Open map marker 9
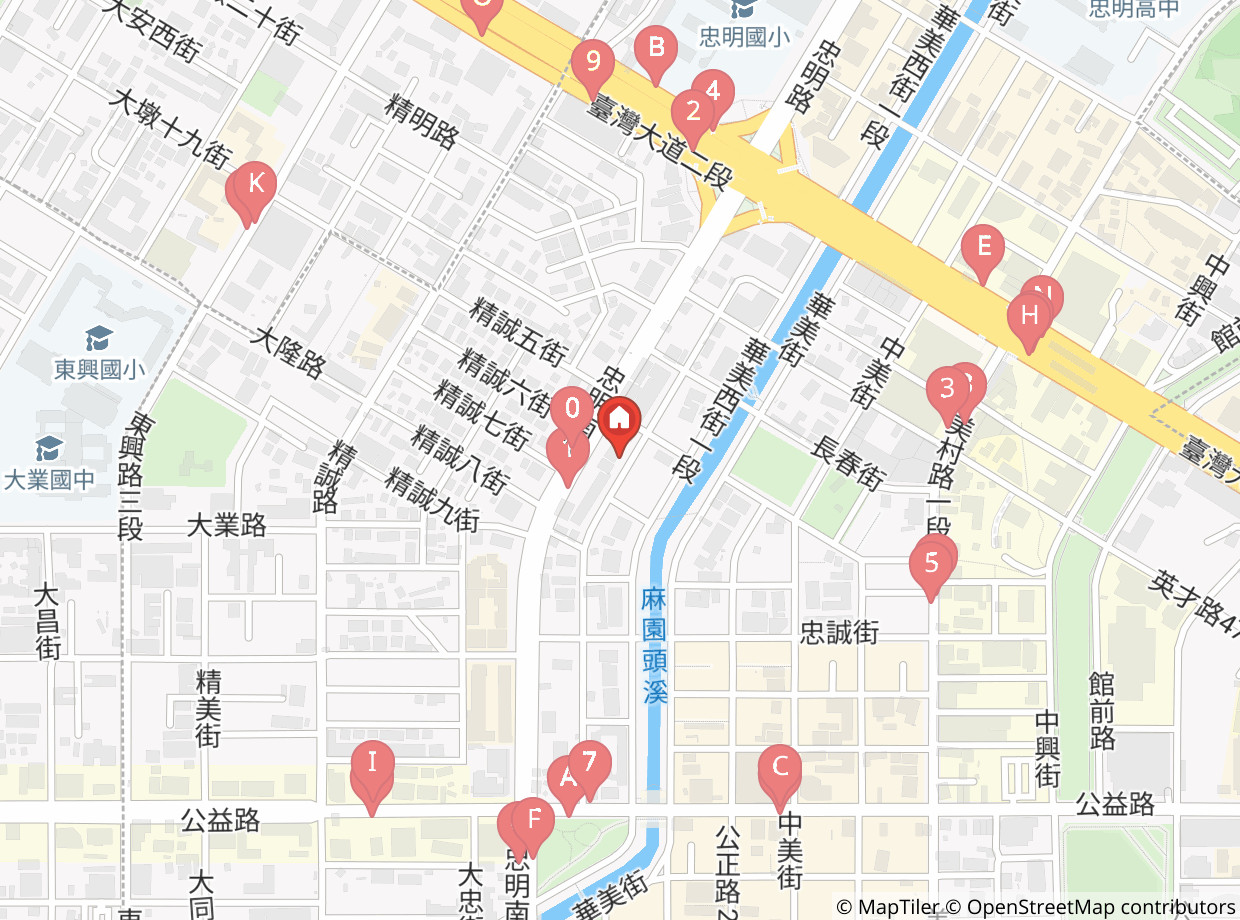This screenshot has width=1240, height=920. [594, 64]
